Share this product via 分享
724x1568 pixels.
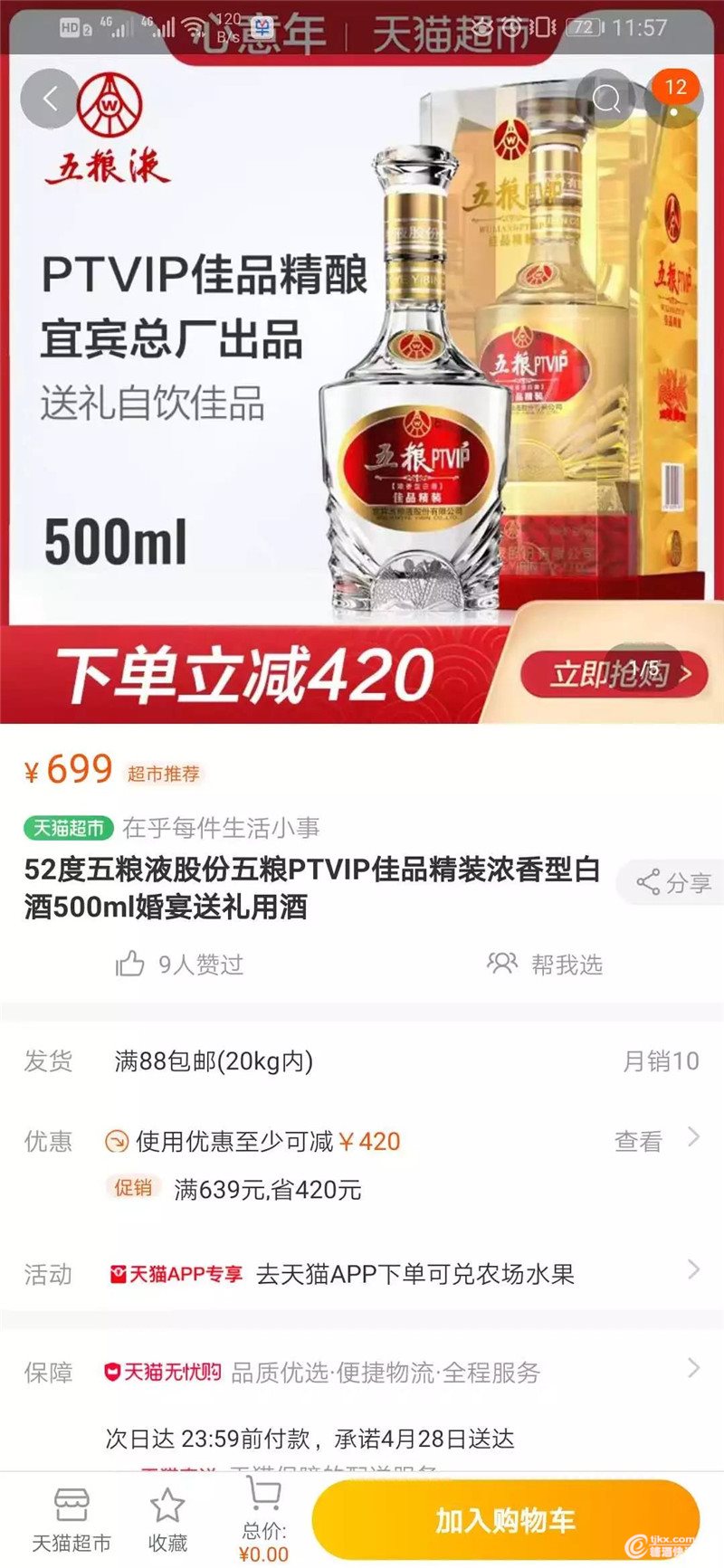[x=672, y=882]
